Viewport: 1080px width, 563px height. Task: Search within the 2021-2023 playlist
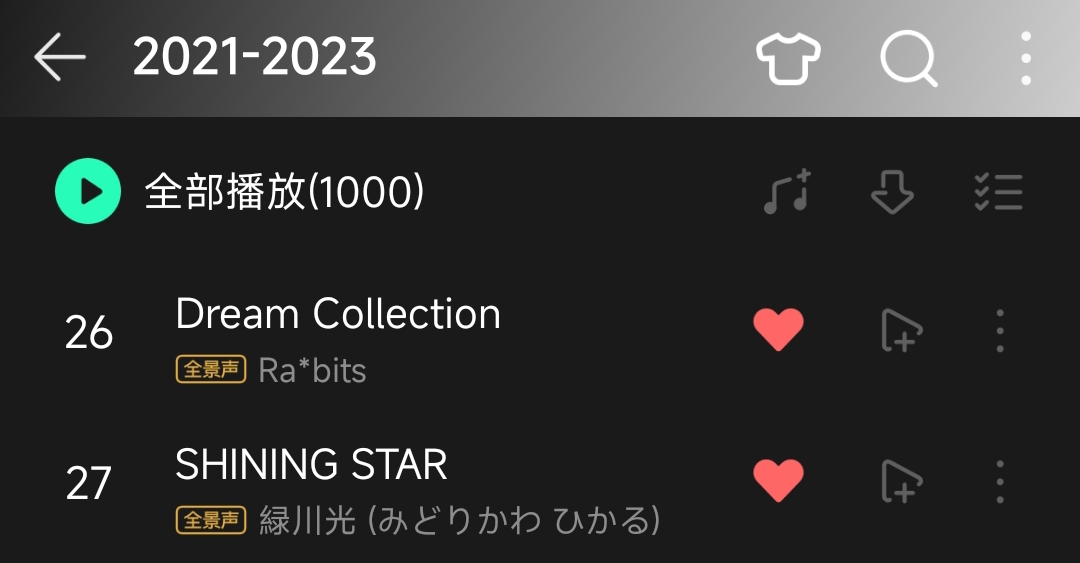coord(908,59)
